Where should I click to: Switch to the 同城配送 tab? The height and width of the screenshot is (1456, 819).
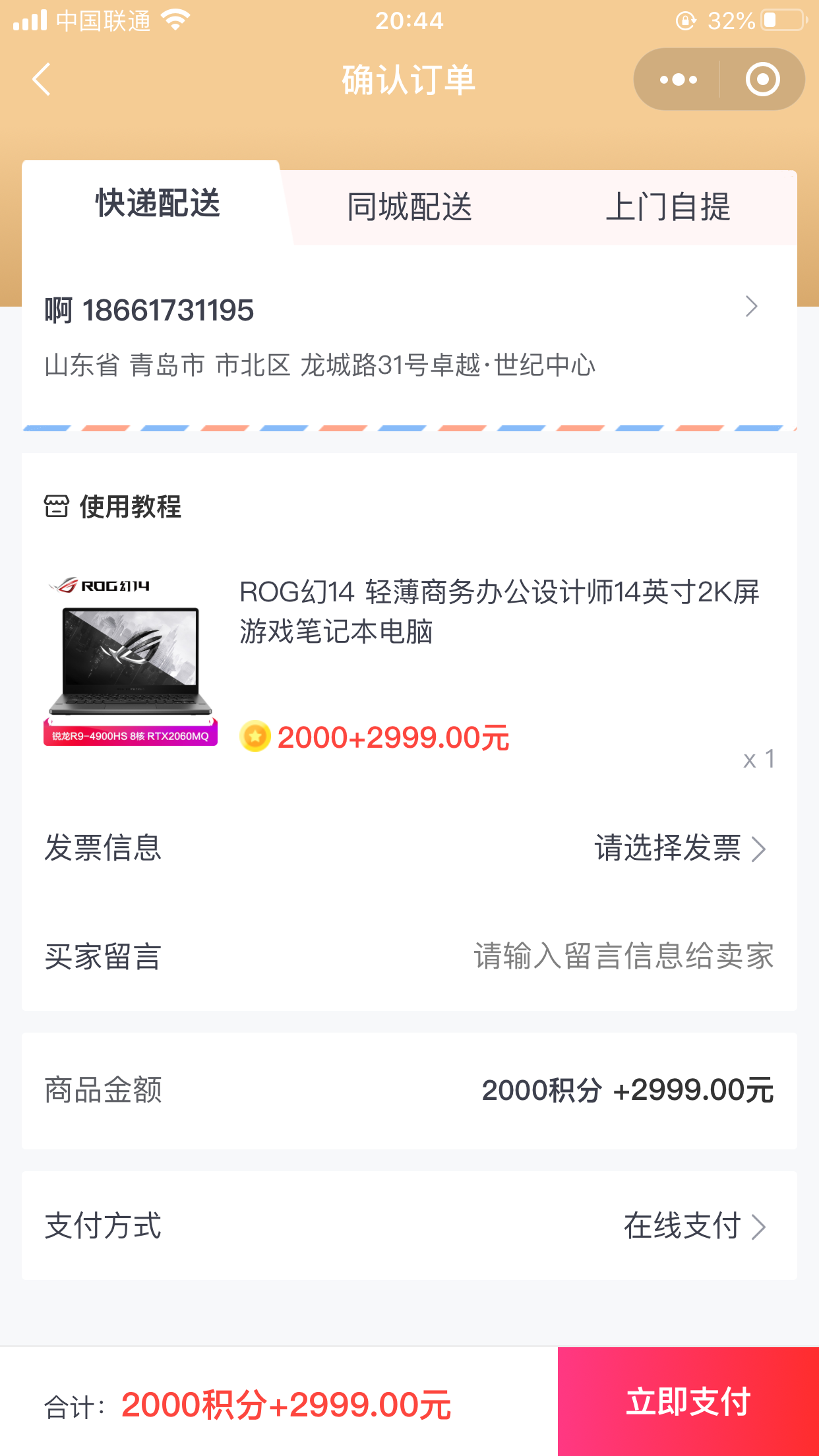click(x=409, y=208)
